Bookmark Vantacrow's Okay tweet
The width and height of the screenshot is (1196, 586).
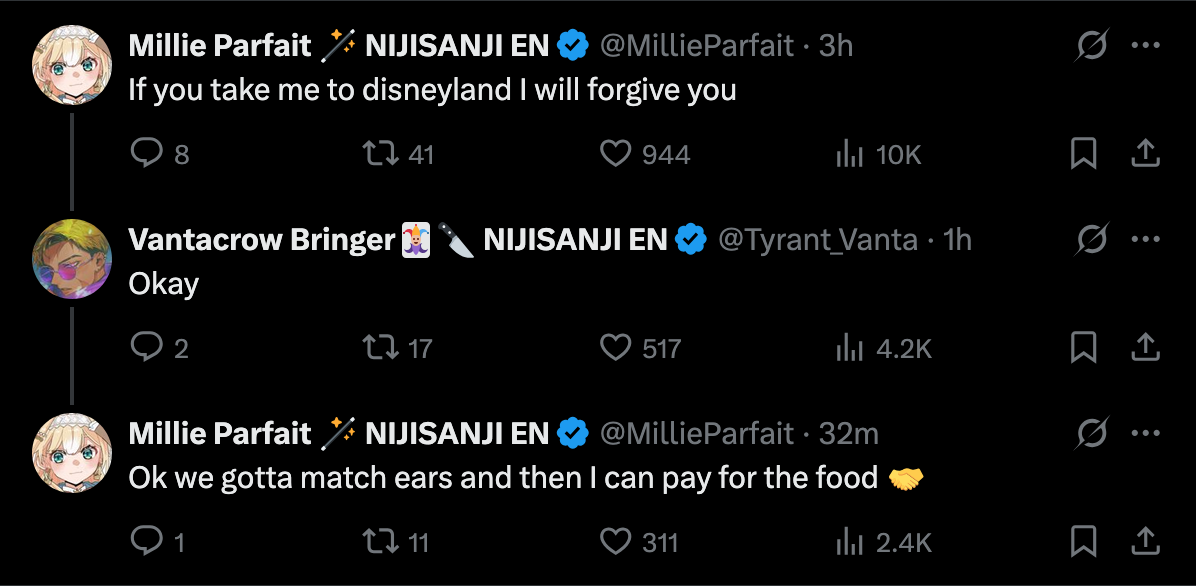[x=1084, y=347]
